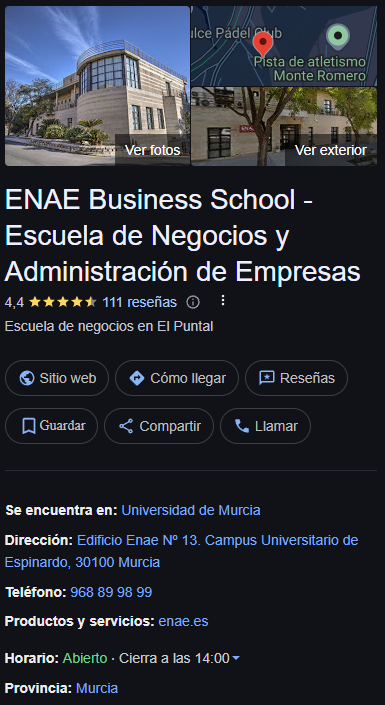Call the school with Llamar
The image size is (385, 705).
[265, 426]
